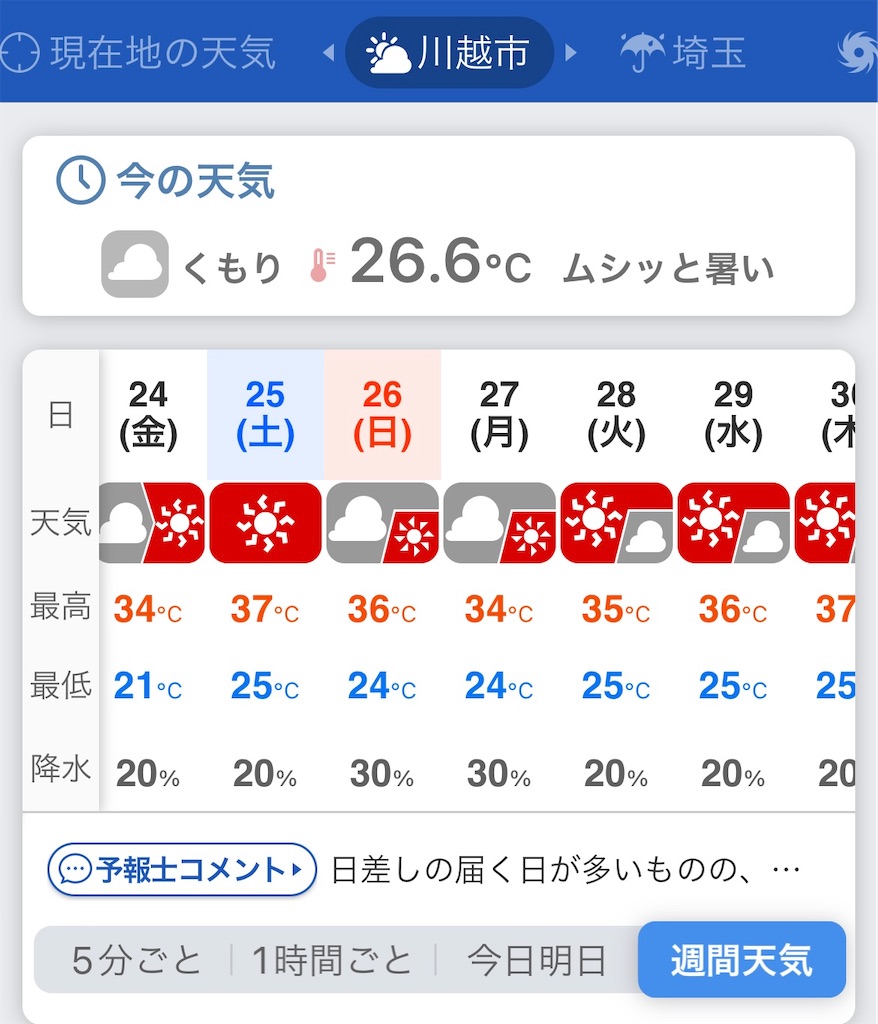Open 現在地の天気 (current location weather)
This screenshot has width=878, height=1024.
(x=140, y=52)
